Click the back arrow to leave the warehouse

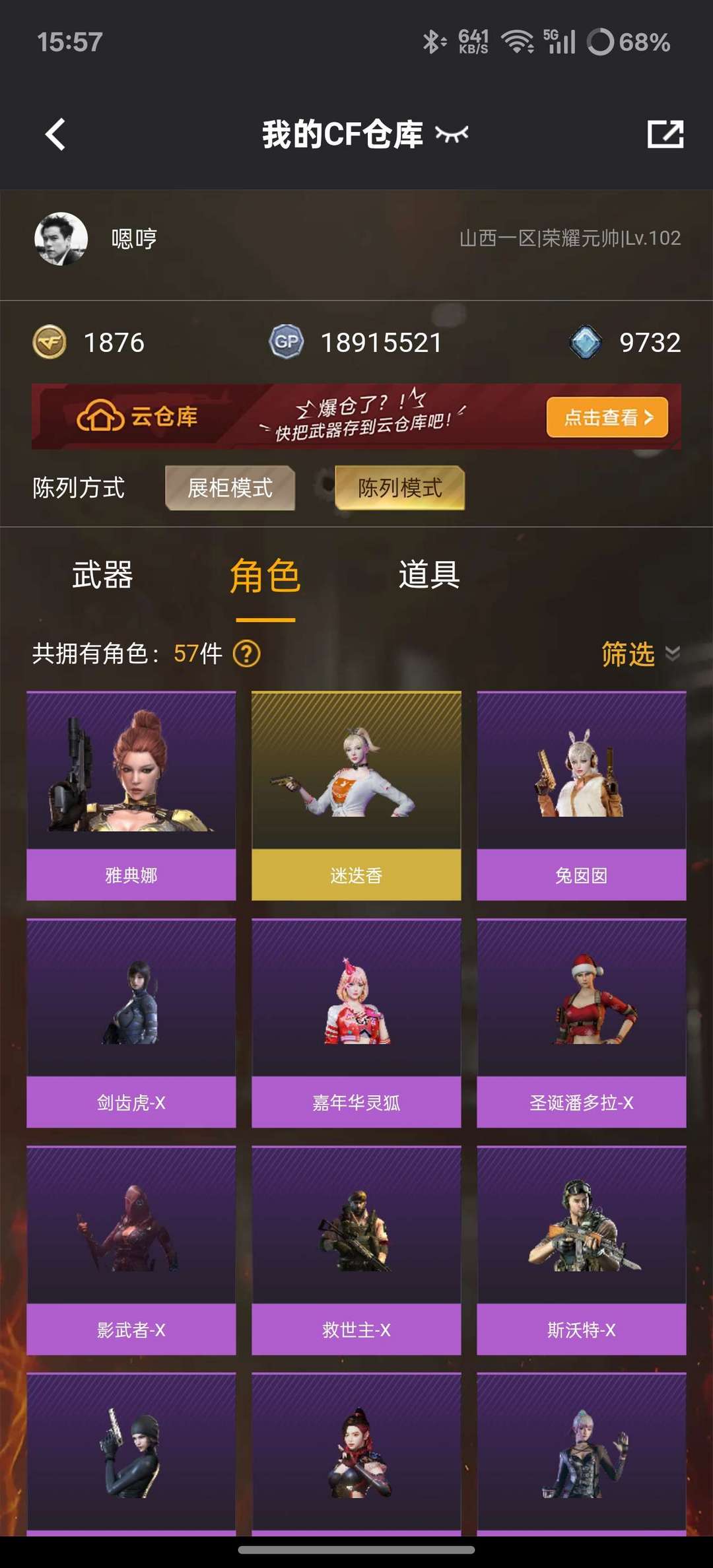click(x=55, y=134)
